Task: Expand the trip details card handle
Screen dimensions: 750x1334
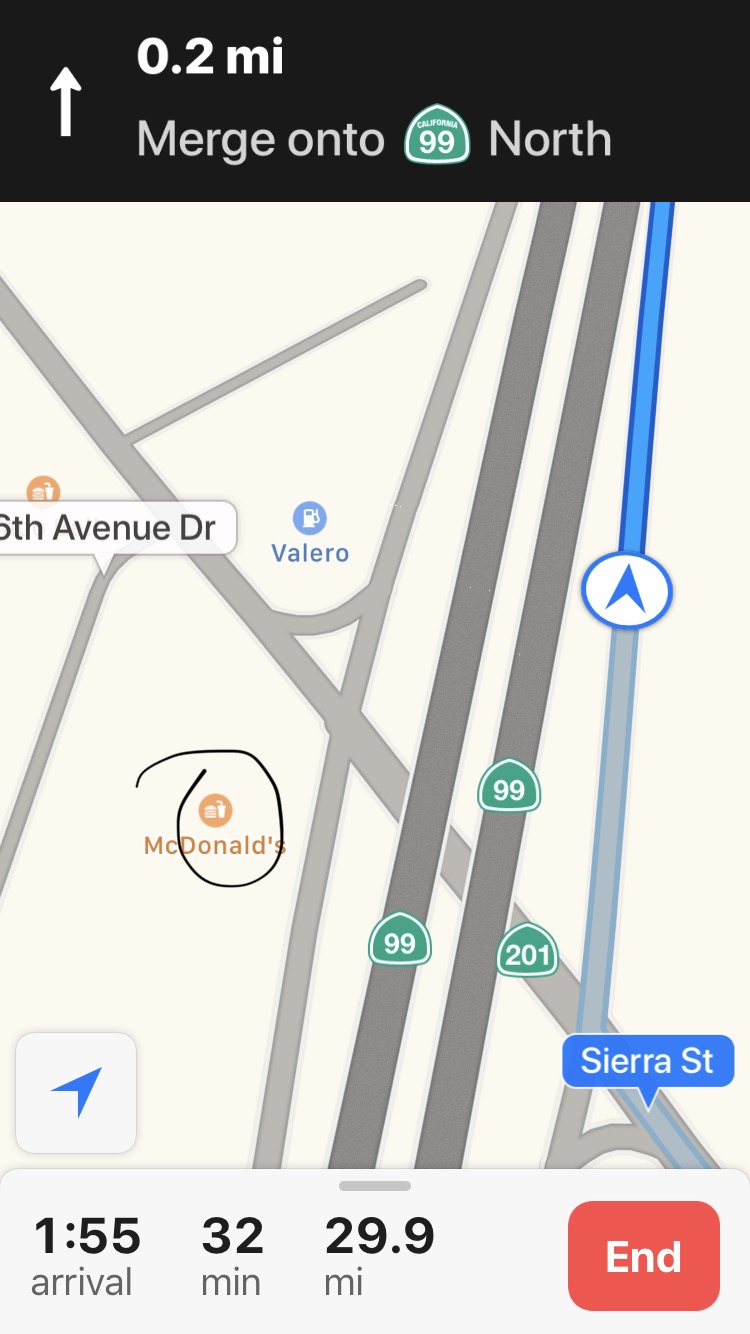Action: [x=375, y=1186]
